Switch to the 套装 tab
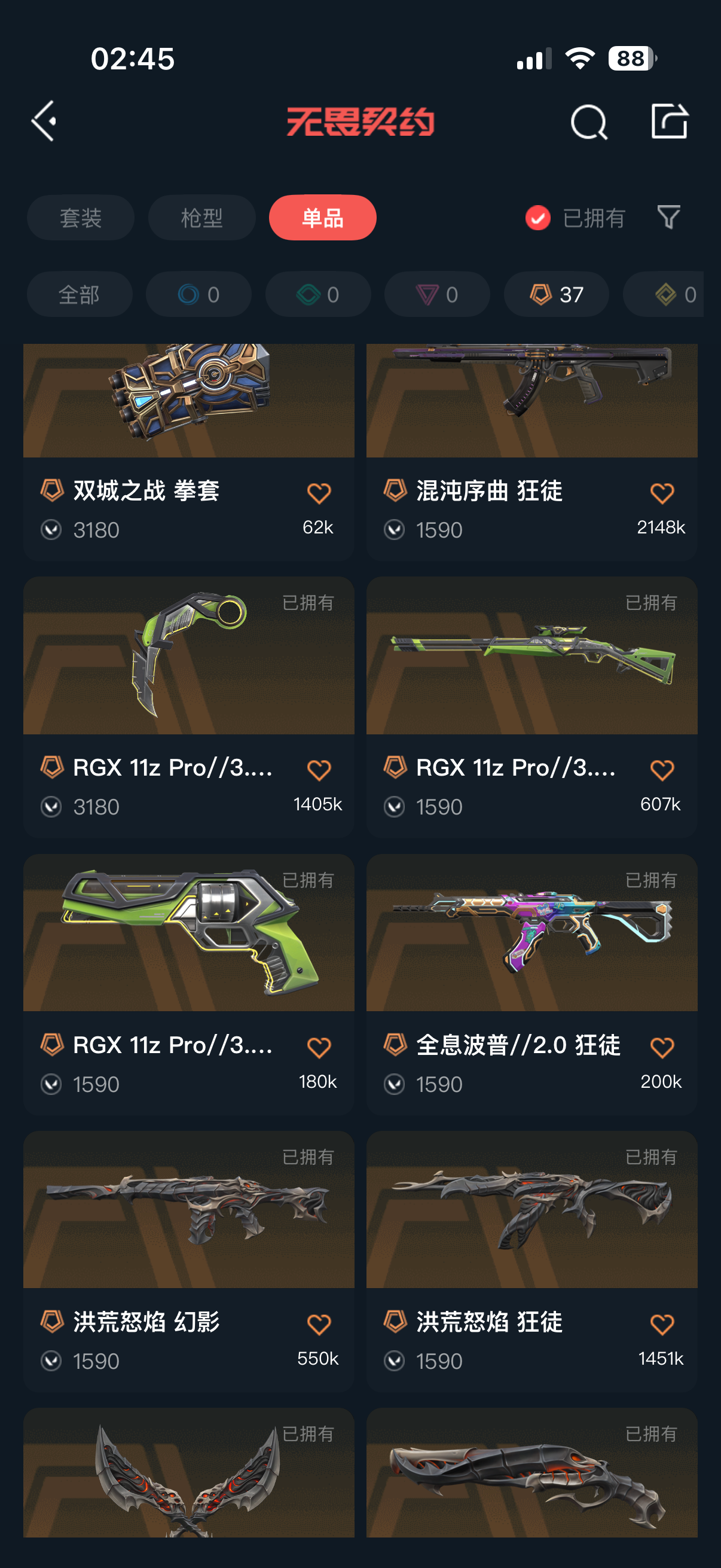 pos(80,217)
